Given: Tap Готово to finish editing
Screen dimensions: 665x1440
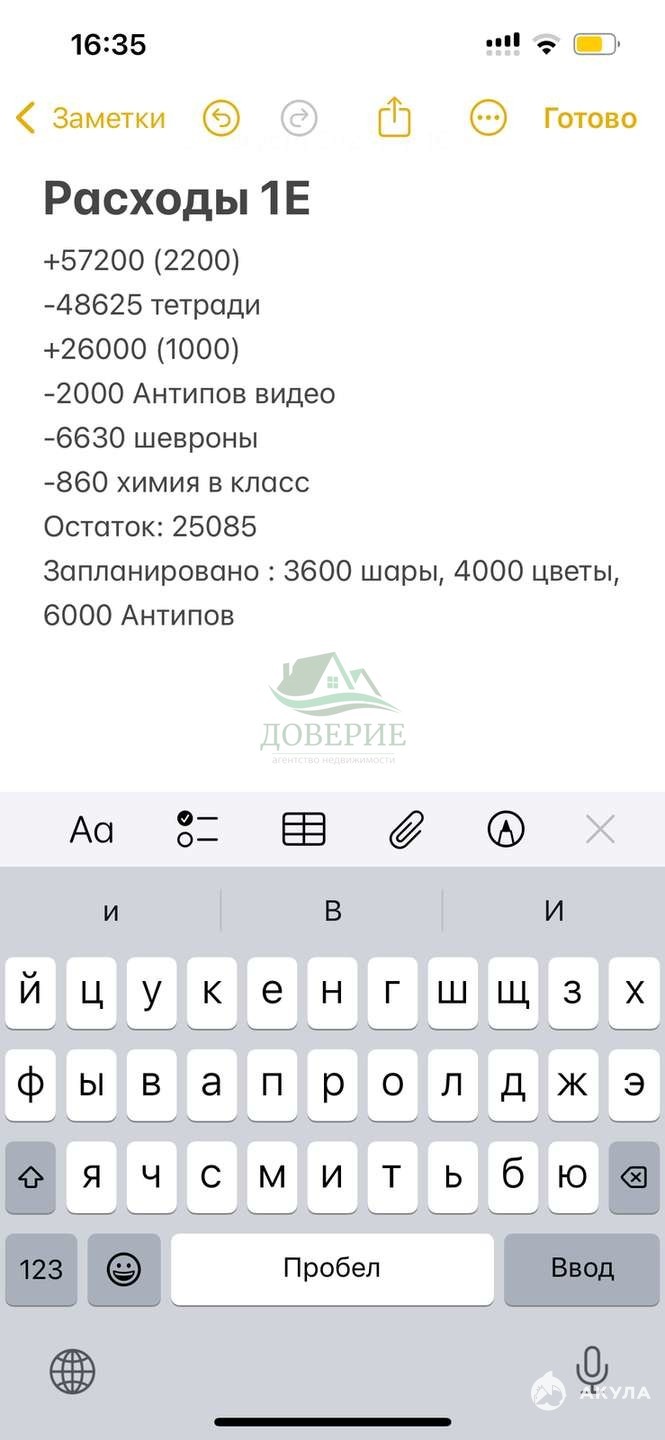Looking at the screenshot, I should pyautogui.click(x=590, y=119).
